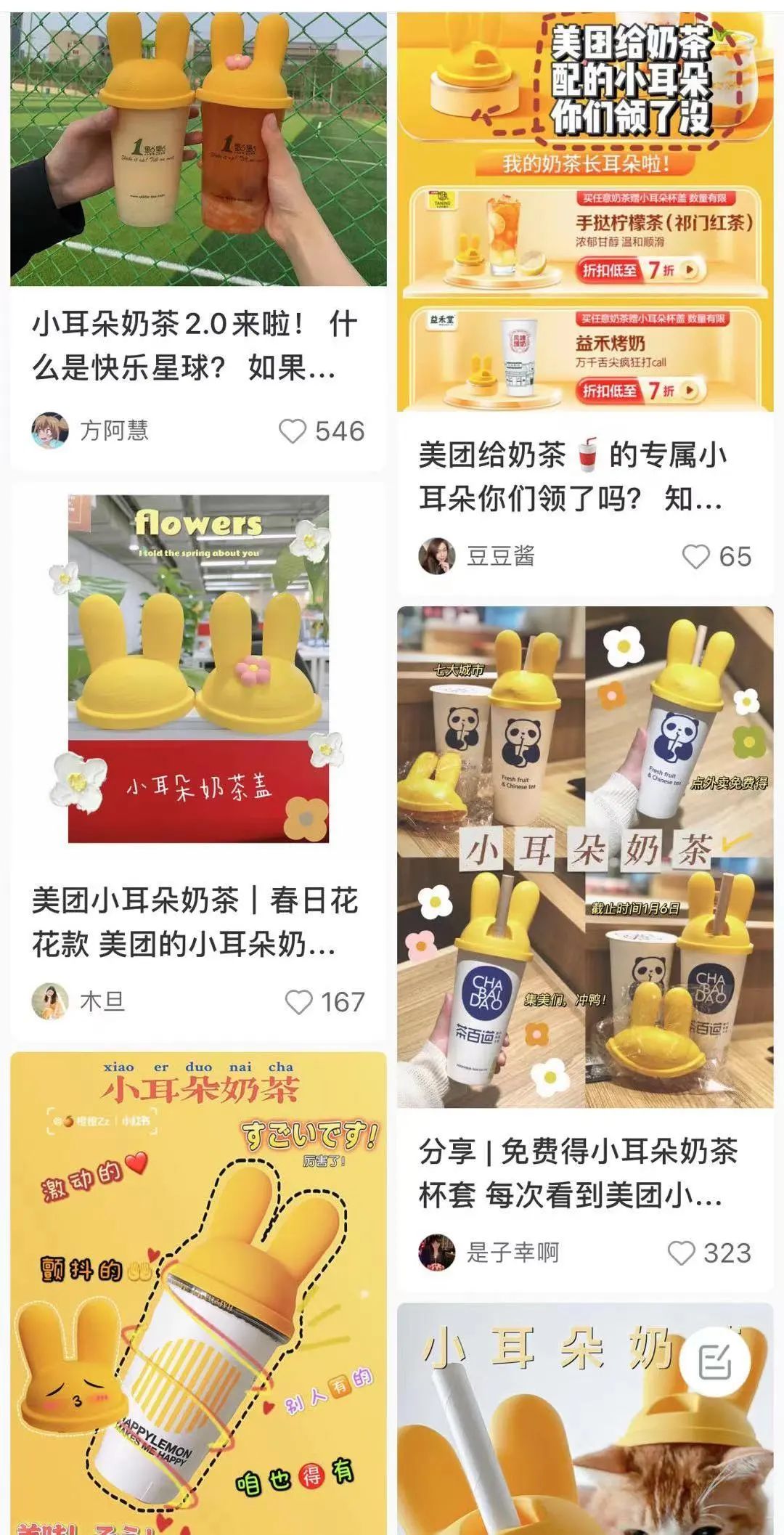Open the yellow 'xiao er duo nai cha' post
The height and width of the screenshot is (1535, 784).
pyautogui.click(x=198, y=1292)
